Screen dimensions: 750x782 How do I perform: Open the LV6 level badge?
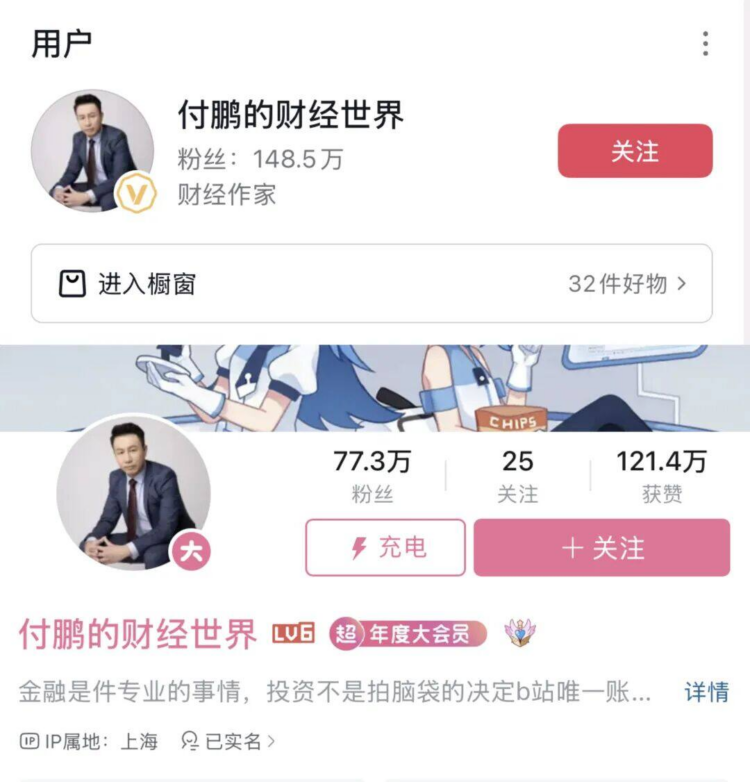point(291,632)
